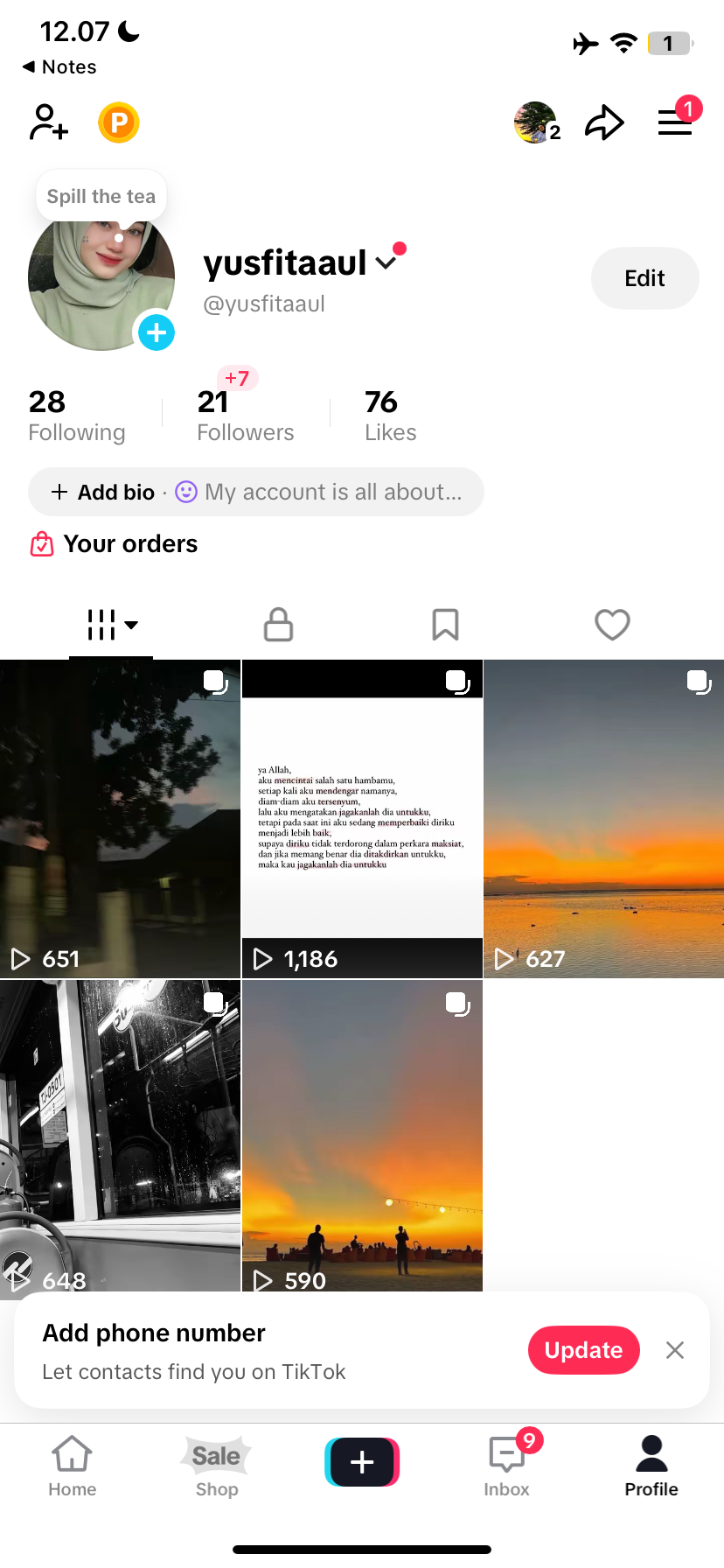724x1568 pixels.
Task: Switch to the private videos lock tab
Action: (278, 625)
